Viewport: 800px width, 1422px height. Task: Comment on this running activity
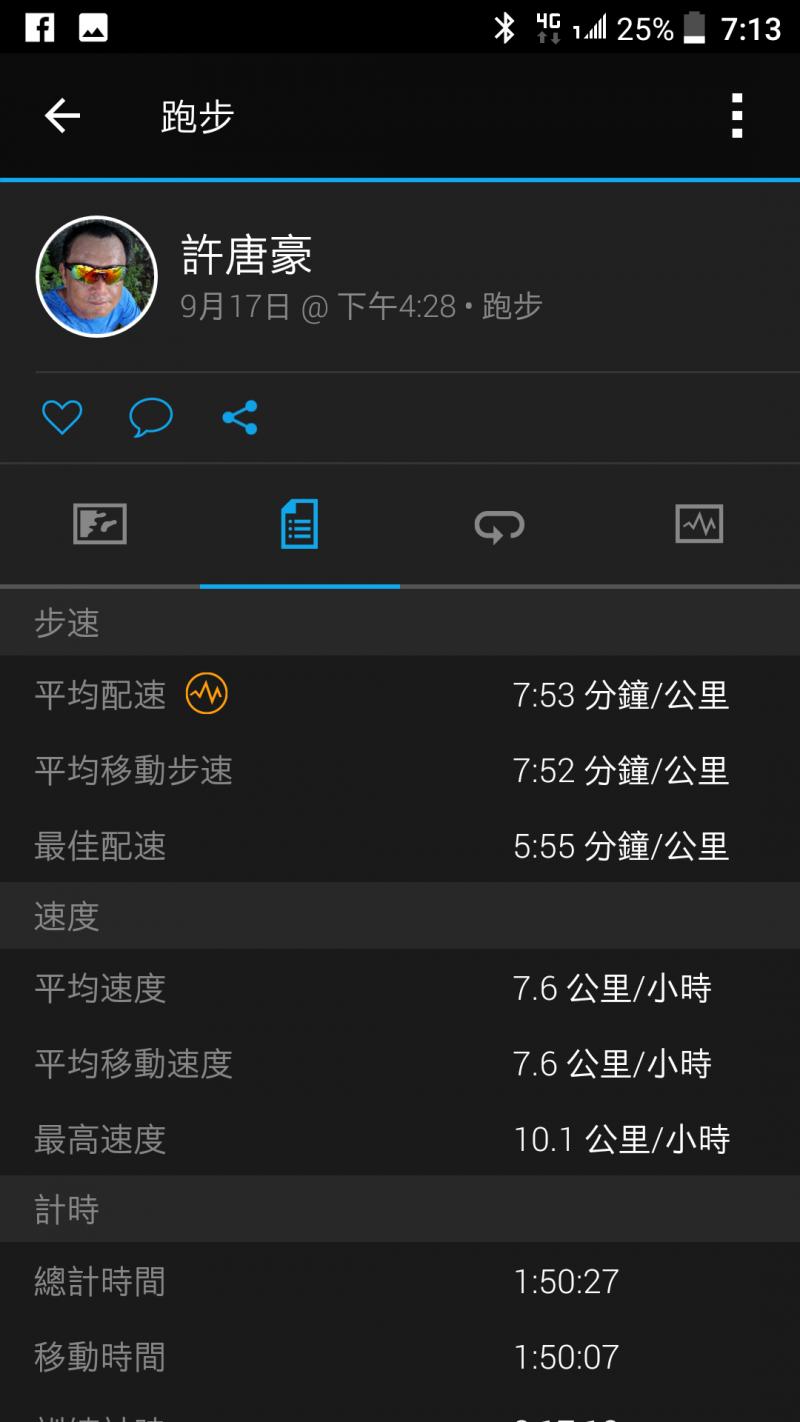151,417
